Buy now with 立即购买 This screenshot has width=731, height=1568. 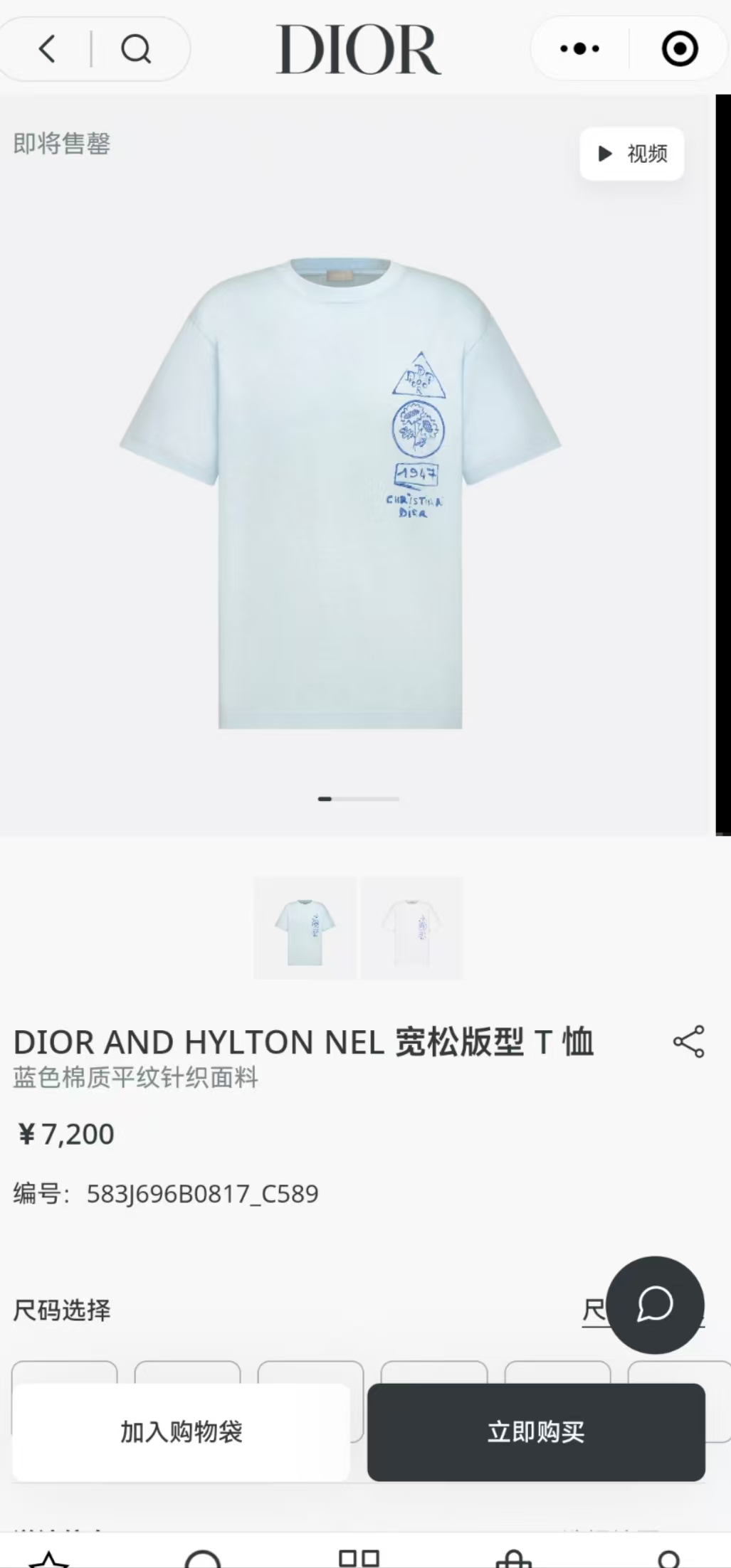[x=536, y=1431]
